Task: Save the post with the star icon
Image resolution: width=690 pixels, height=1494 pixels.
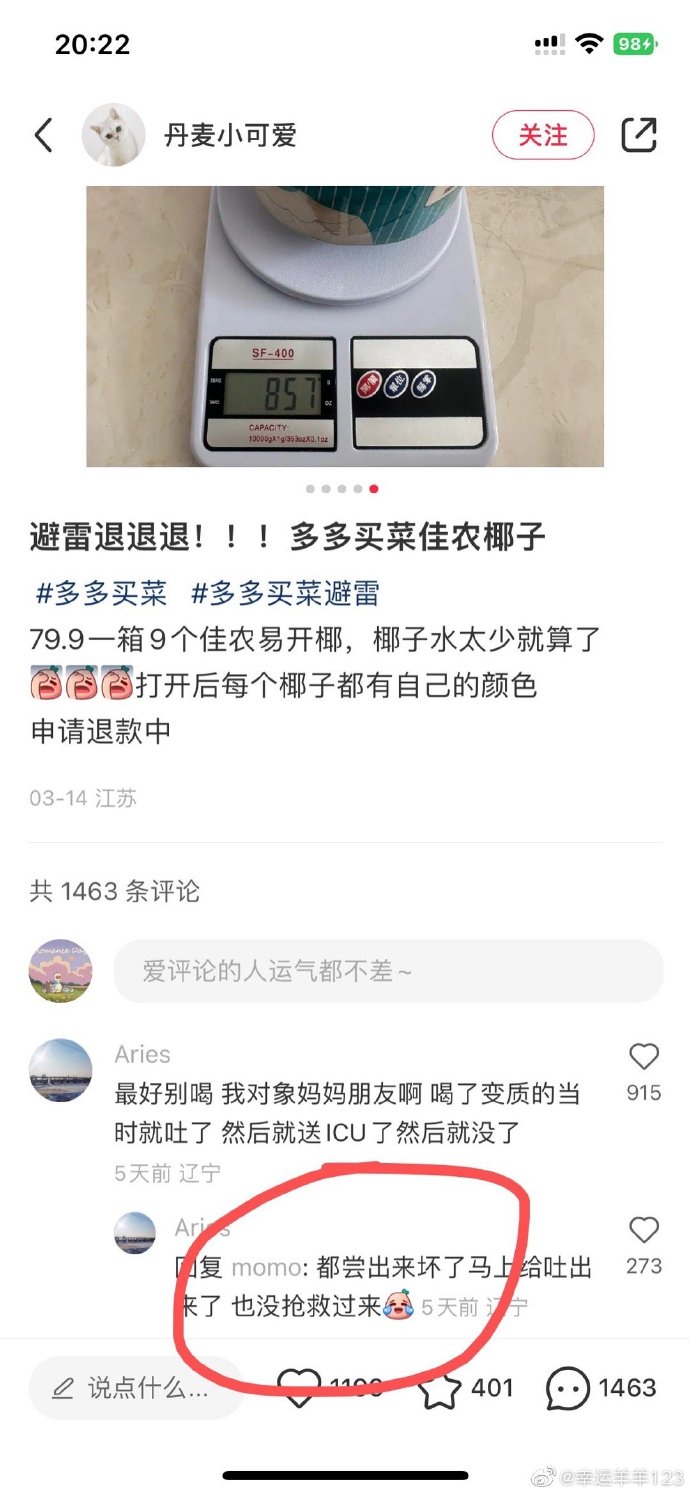Action: (439, 1388)
